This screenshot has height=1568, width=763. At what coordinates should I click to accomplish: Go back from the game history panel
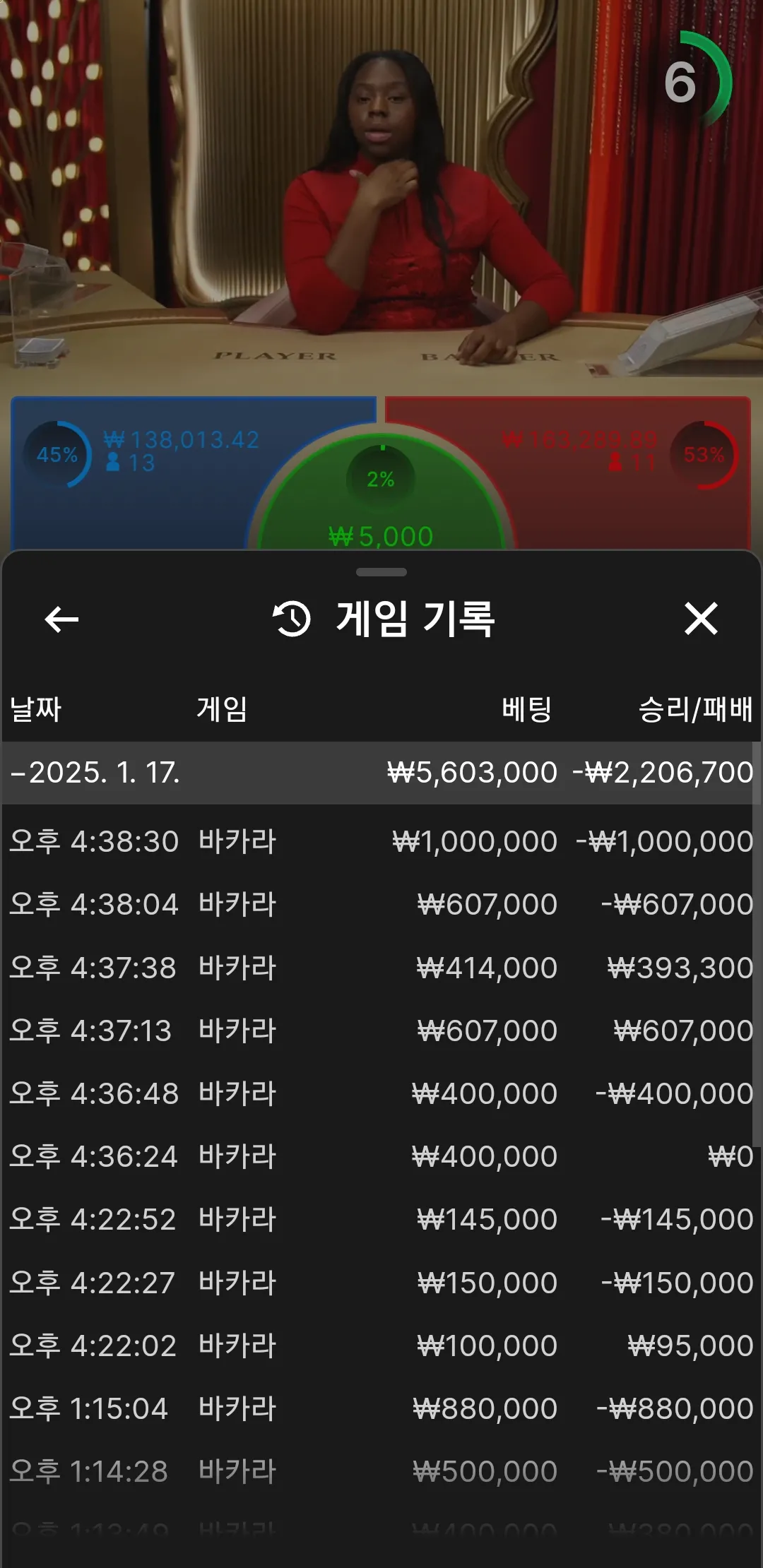[61, 619]
